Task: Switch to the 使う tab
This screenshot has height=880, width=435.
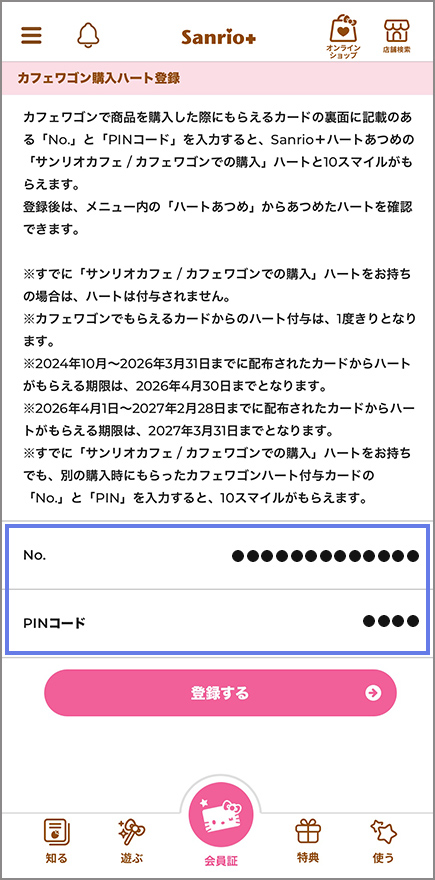Action: [383, 840]
